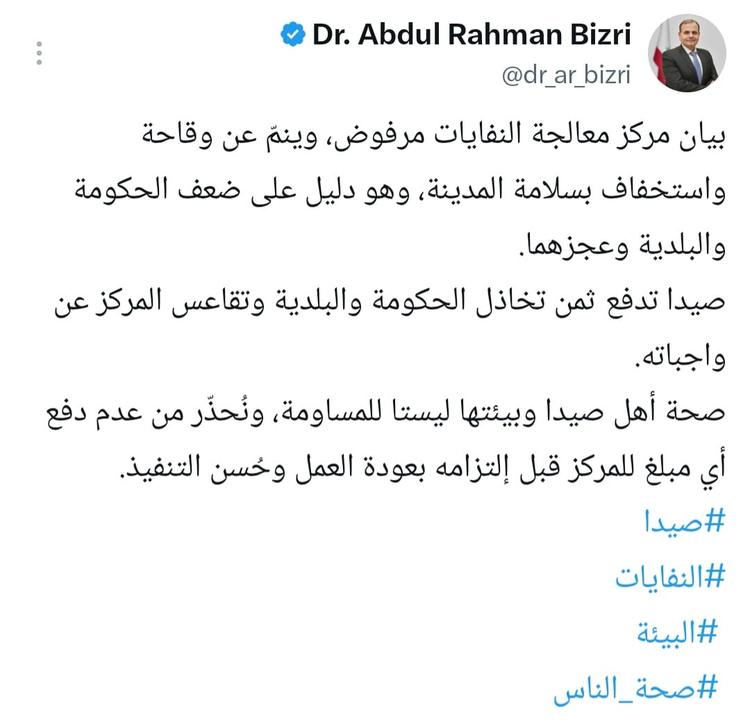Screen dimensions: 750x722
Task: Open Dr. Abdul Rahman Bizri's profile picture
Action: pyautogui.click(x=687, y=53)
